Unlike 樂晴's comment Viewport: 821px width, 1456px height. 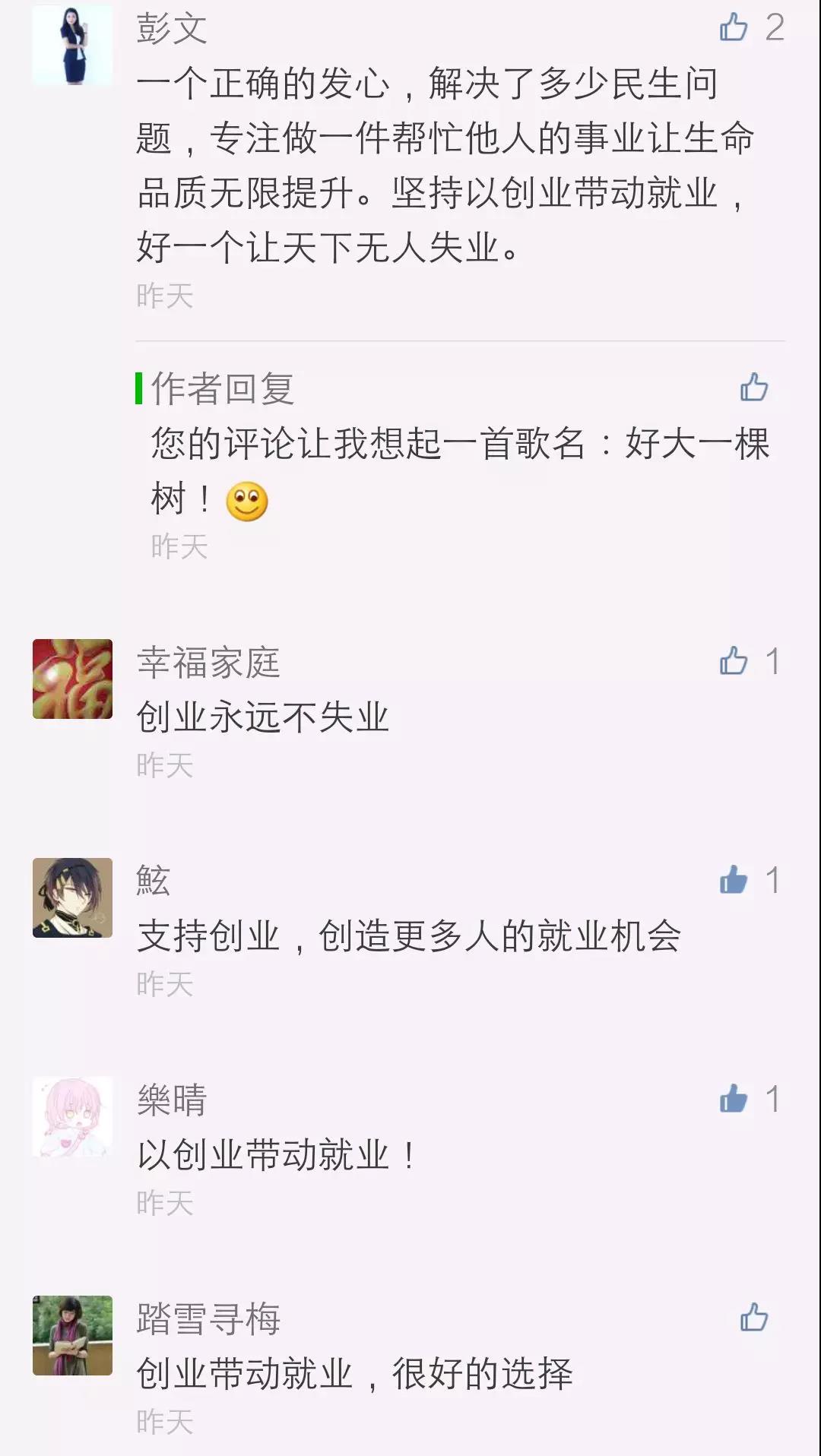[x=734, y=1099]
